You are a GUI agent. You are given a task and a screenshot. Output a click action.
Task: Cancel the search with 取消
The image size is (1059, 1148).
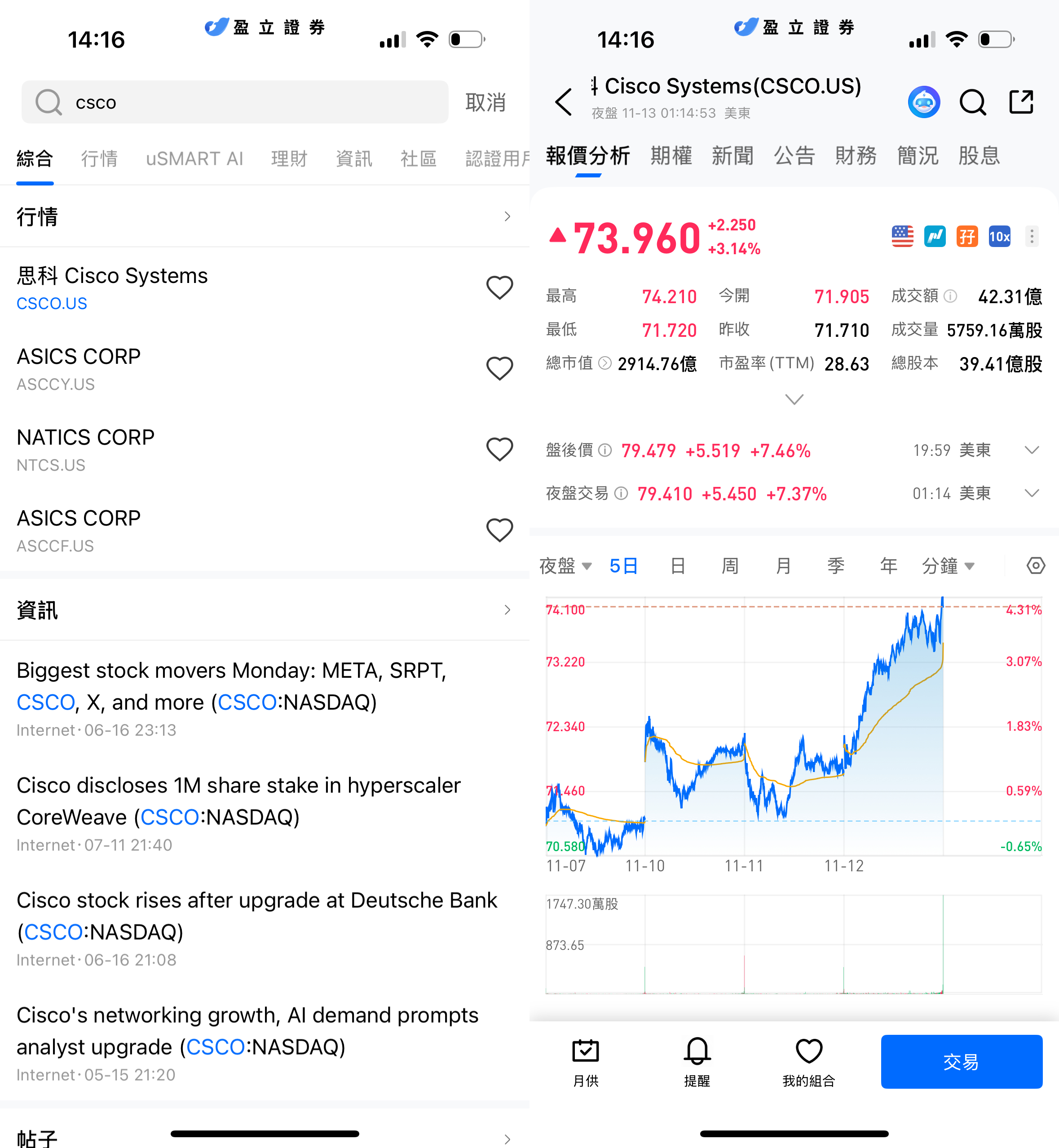tap(485, 102)
